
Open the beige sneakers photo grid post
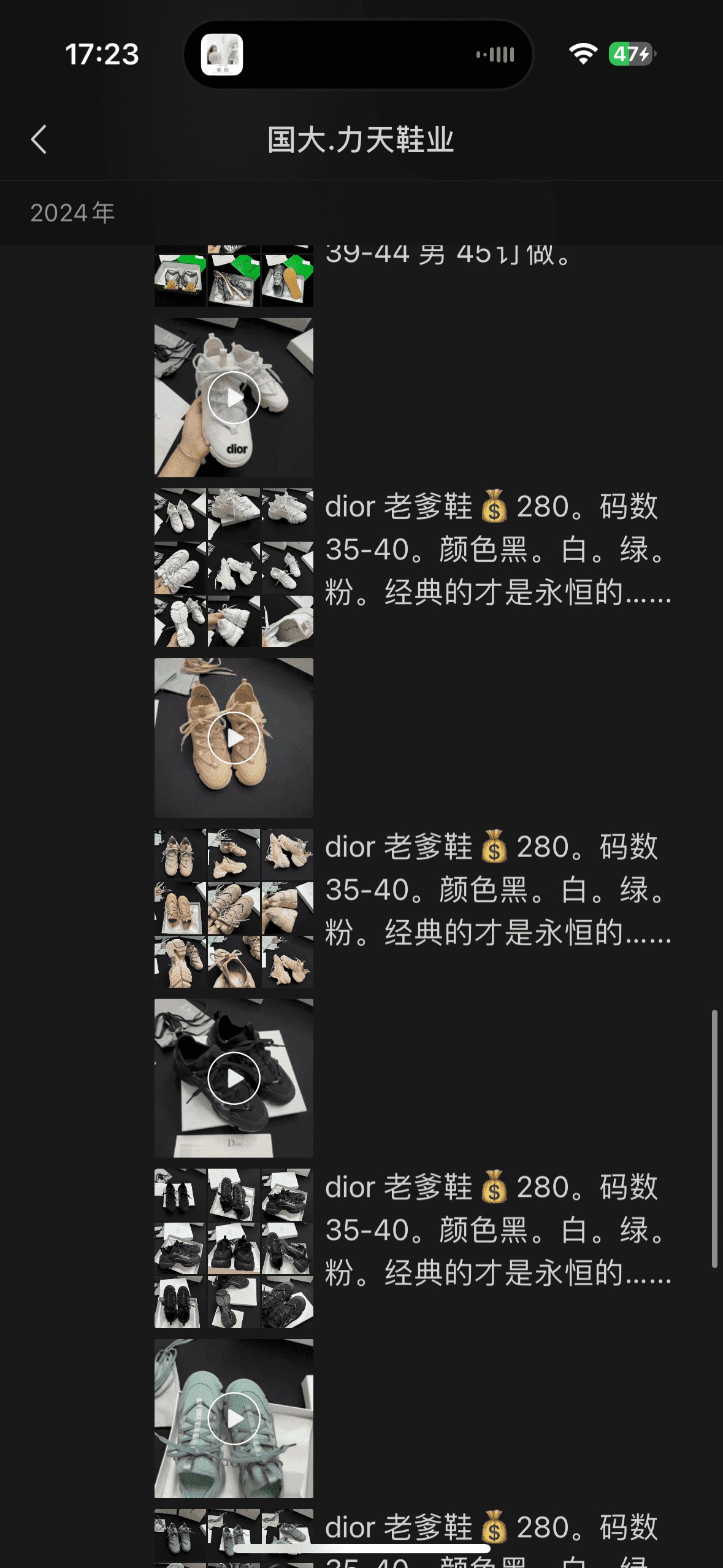pos(234,908)
